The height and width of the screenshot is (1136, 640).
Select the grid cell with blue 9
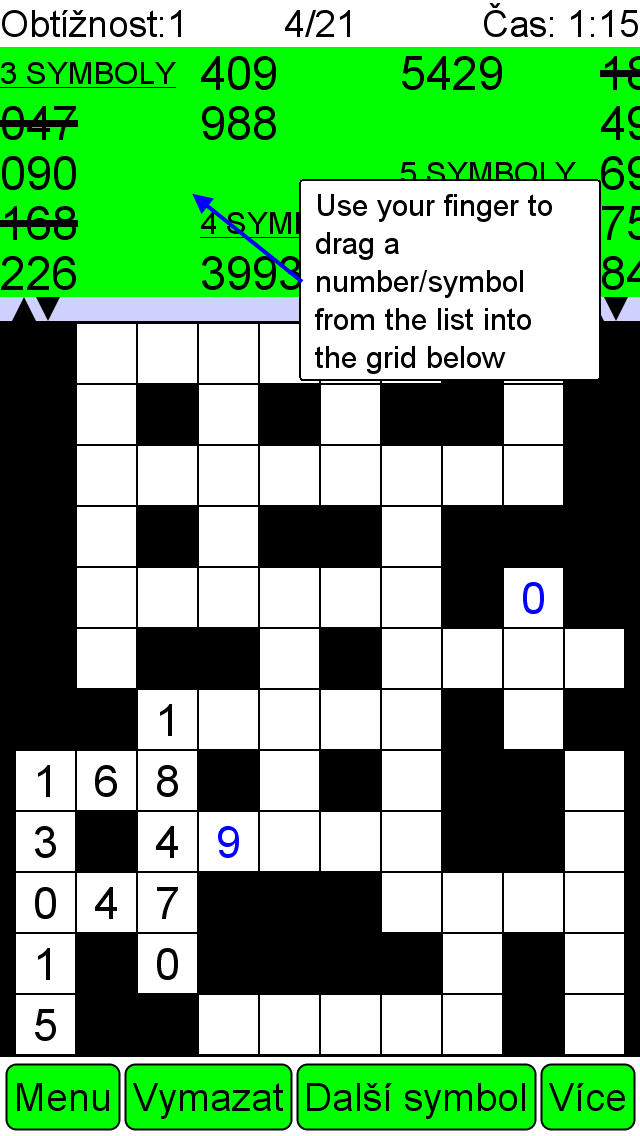(x=228, y=842)
